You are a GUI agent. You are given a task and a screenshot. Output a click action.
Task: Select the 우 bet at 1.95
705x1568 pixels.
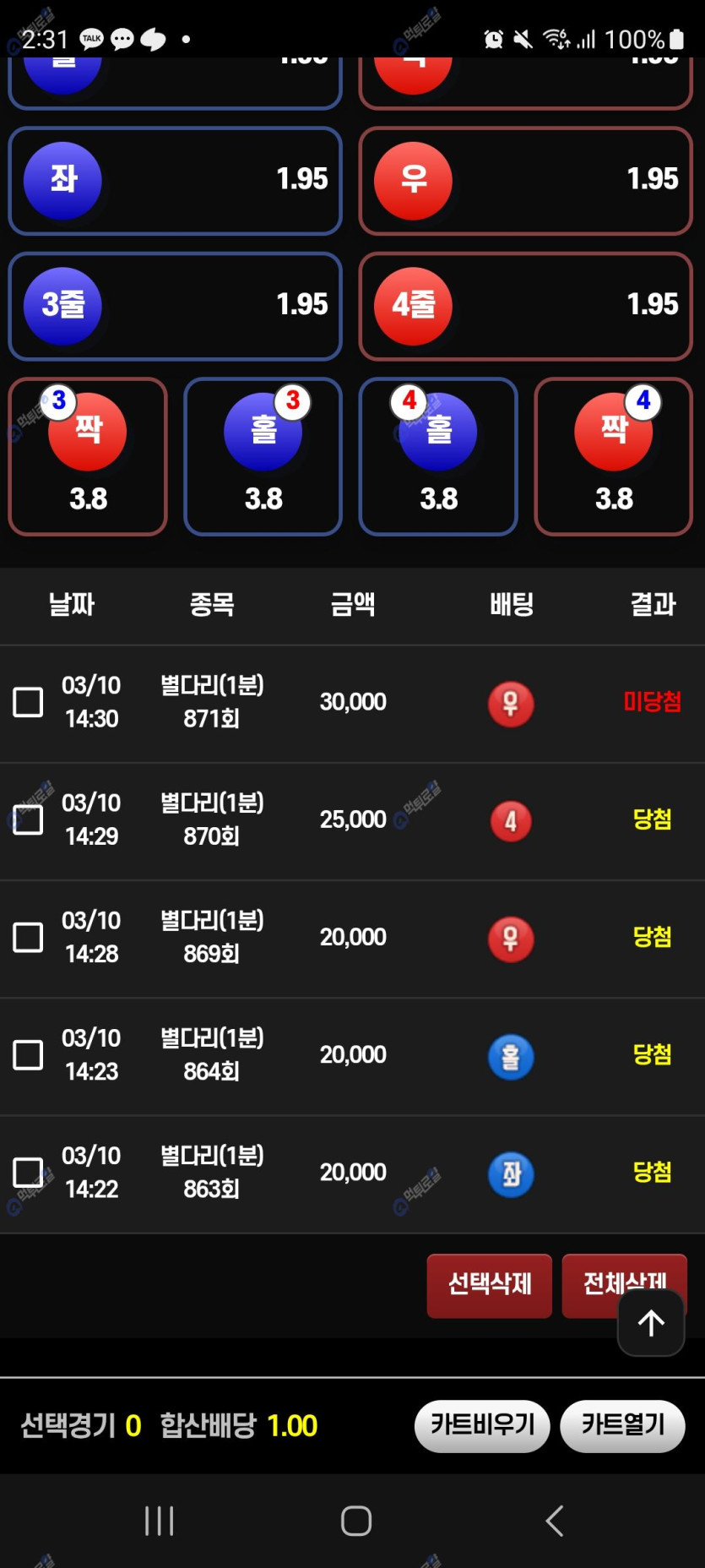[x=525, y=180]
